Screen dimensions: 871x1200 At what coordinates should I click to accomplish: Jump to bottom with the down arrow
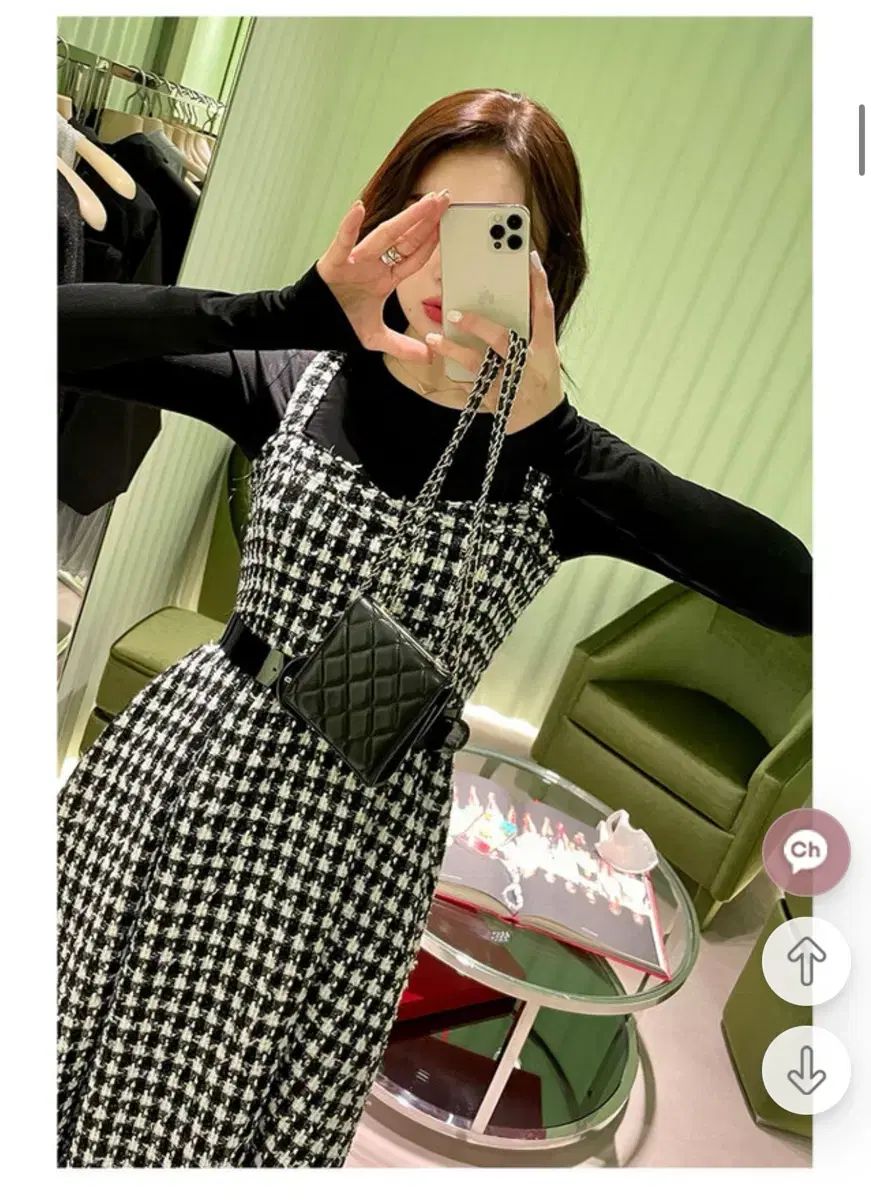coord(806,1070)
